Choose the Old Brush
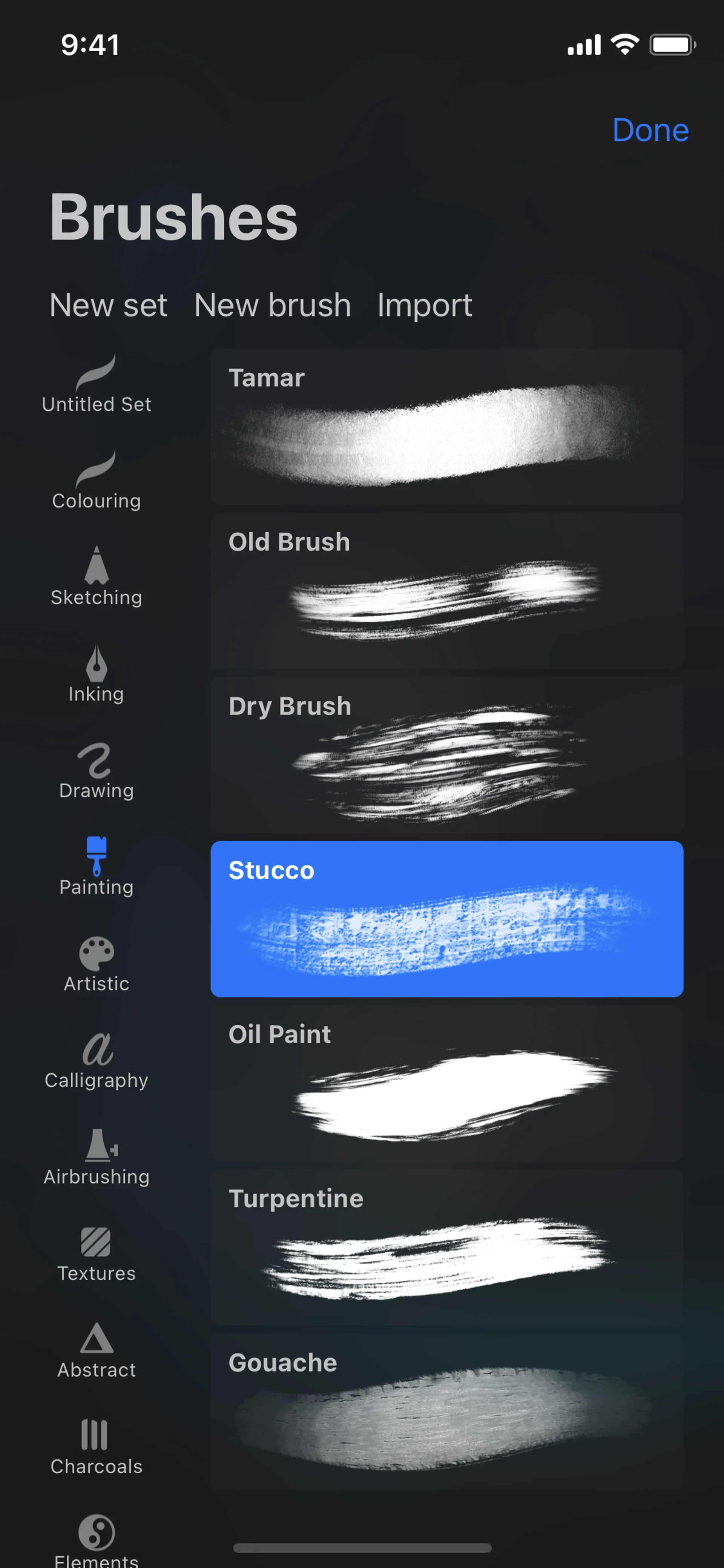 (x=446, y=591)
